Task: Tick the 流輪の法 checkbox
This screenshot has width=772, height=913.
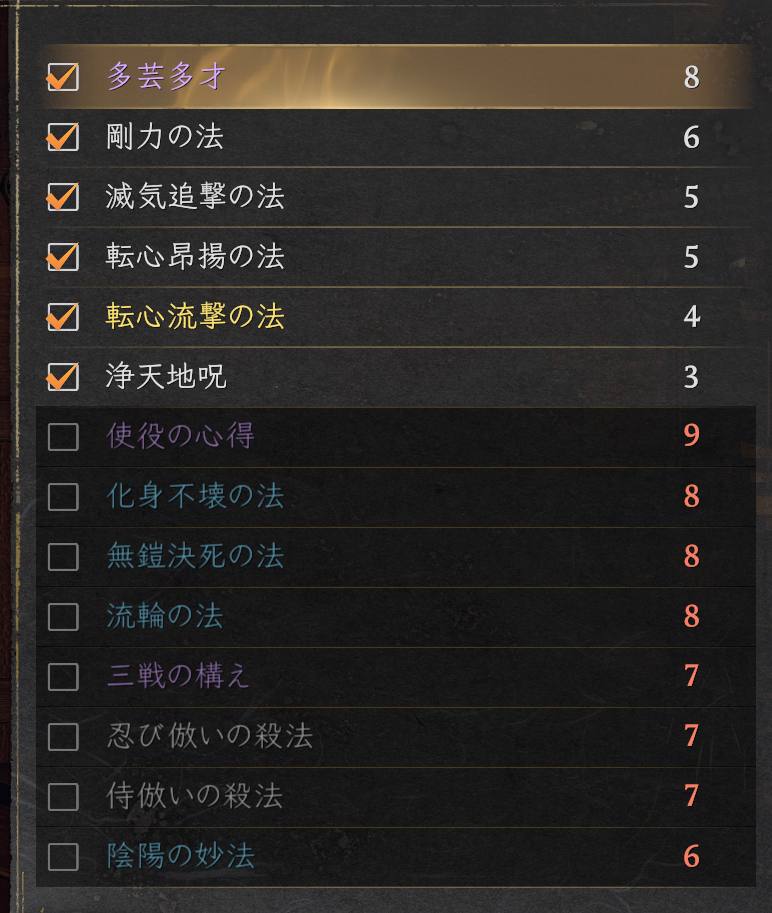Action: click(63, 617)
